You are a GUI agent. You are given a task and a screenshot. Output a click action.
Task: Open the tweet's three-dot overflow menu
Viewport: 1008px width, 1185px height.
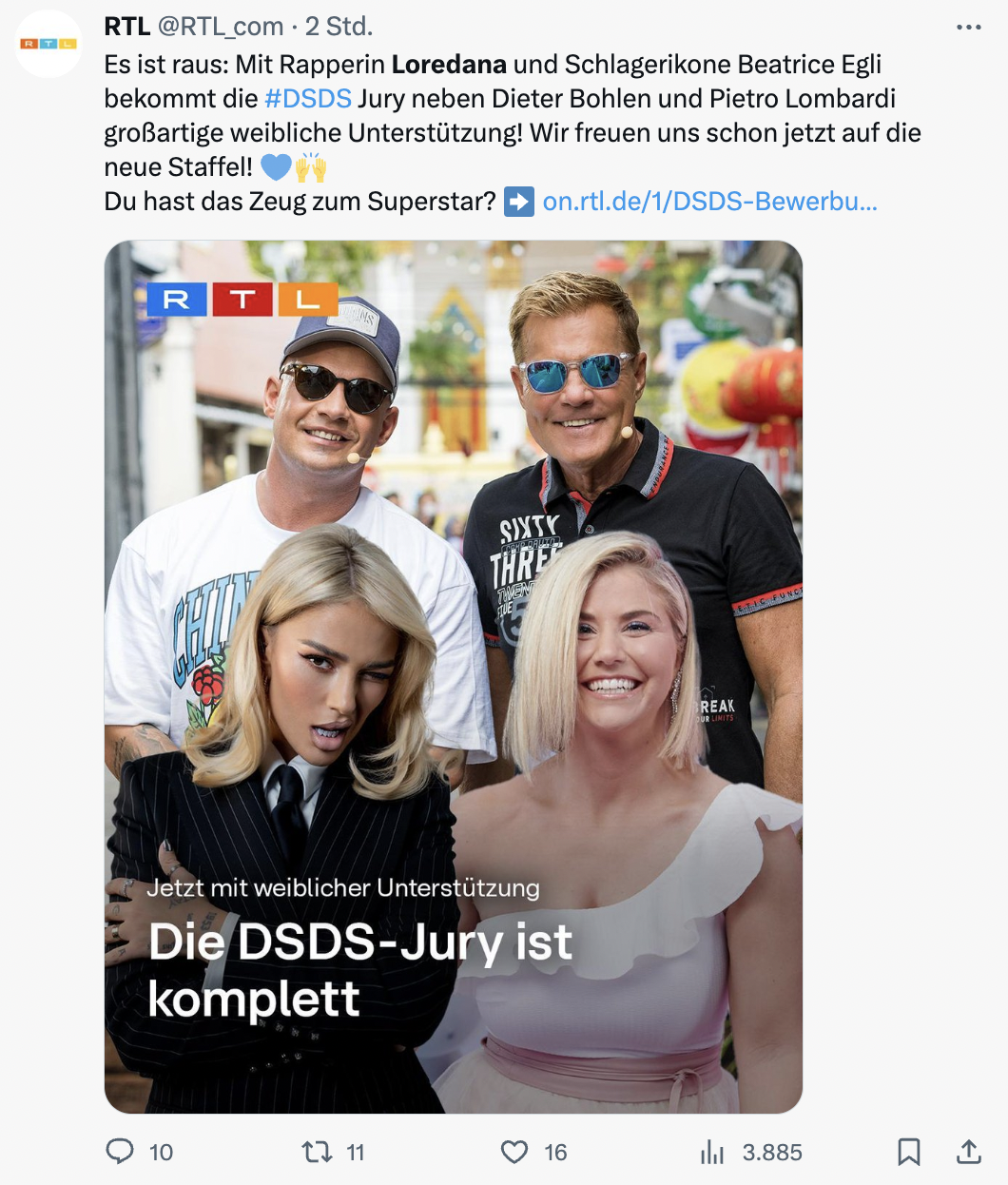click(x=968, y=27)
